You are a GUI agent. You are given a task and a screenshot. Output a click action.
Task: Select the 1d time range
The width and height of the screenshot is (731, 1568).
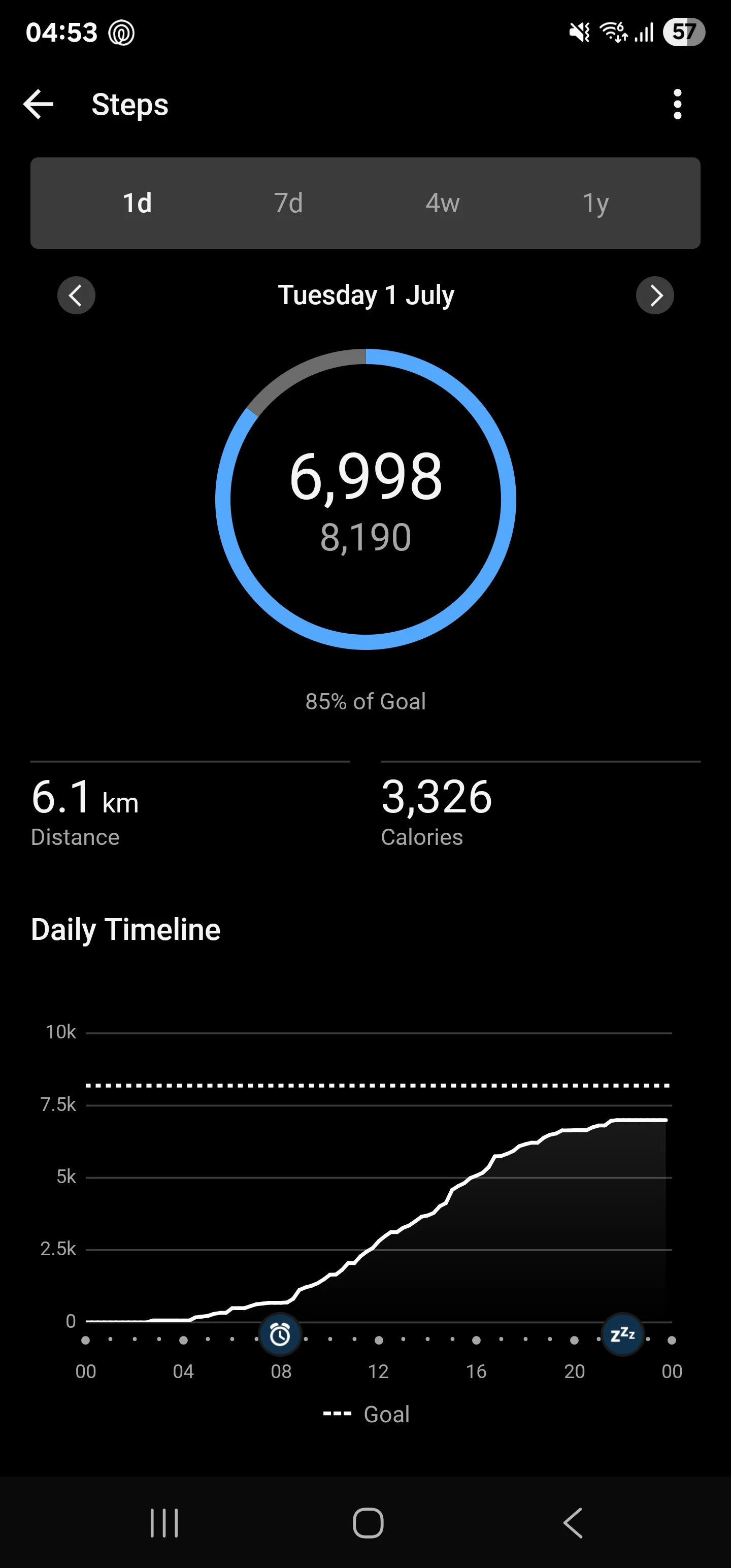pyautogui.click(x=137, y=203)
